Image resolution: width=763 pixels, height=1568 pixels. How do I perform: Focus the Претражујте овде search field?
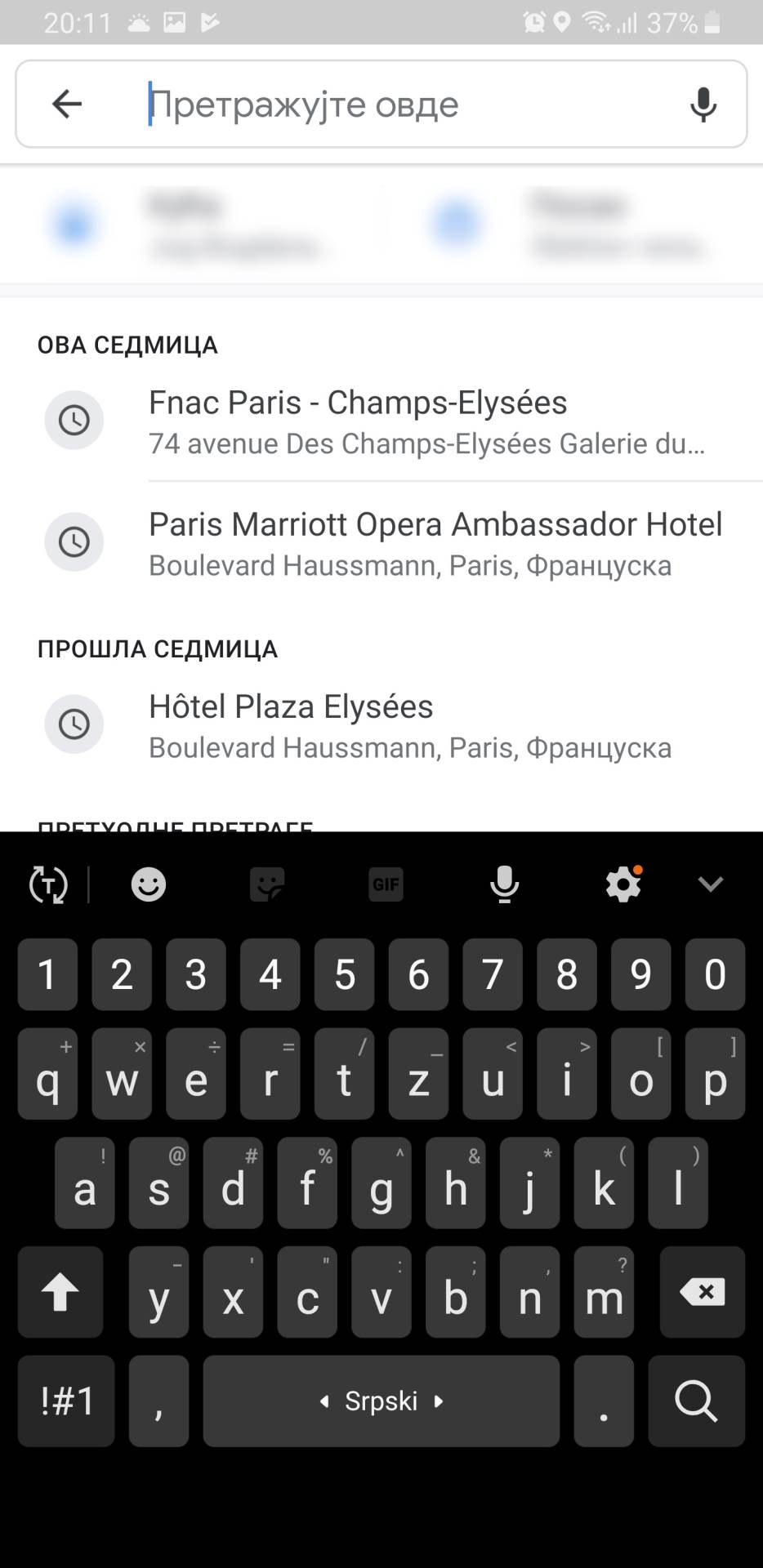[x=392, y=105]
